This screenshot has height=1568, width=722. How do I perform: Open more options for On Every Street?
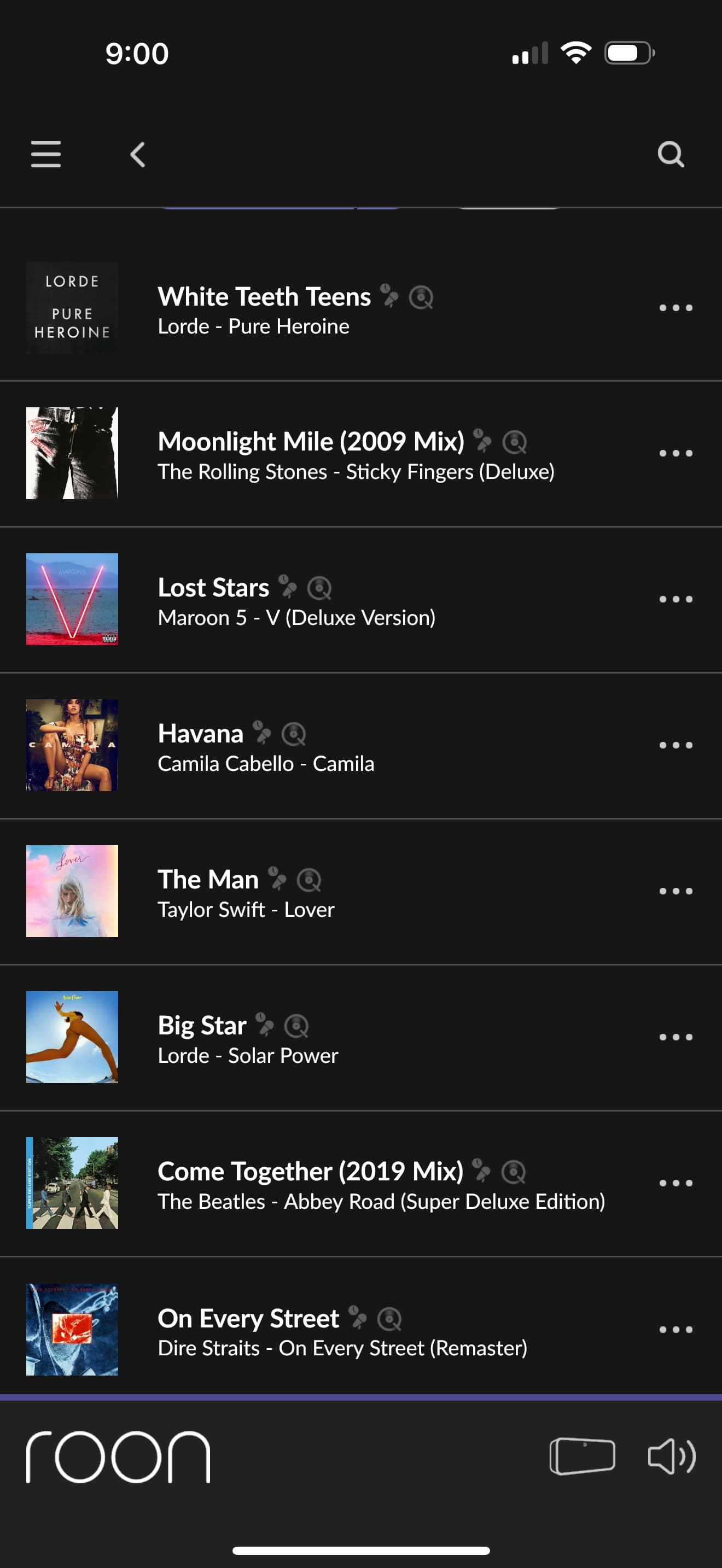click(x=676, y=1330)
